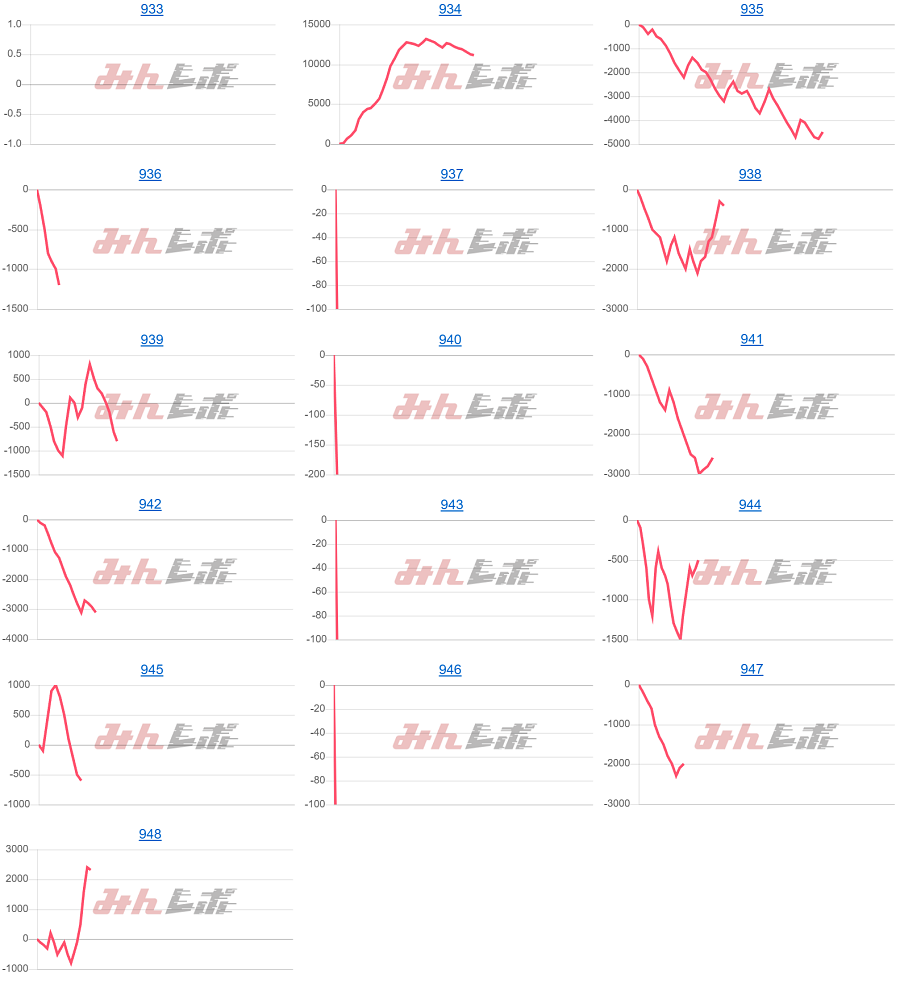The width and height of the screenshot is (900, 990).
Task: Open the link for machine 934
Action: tap(450, 9)
